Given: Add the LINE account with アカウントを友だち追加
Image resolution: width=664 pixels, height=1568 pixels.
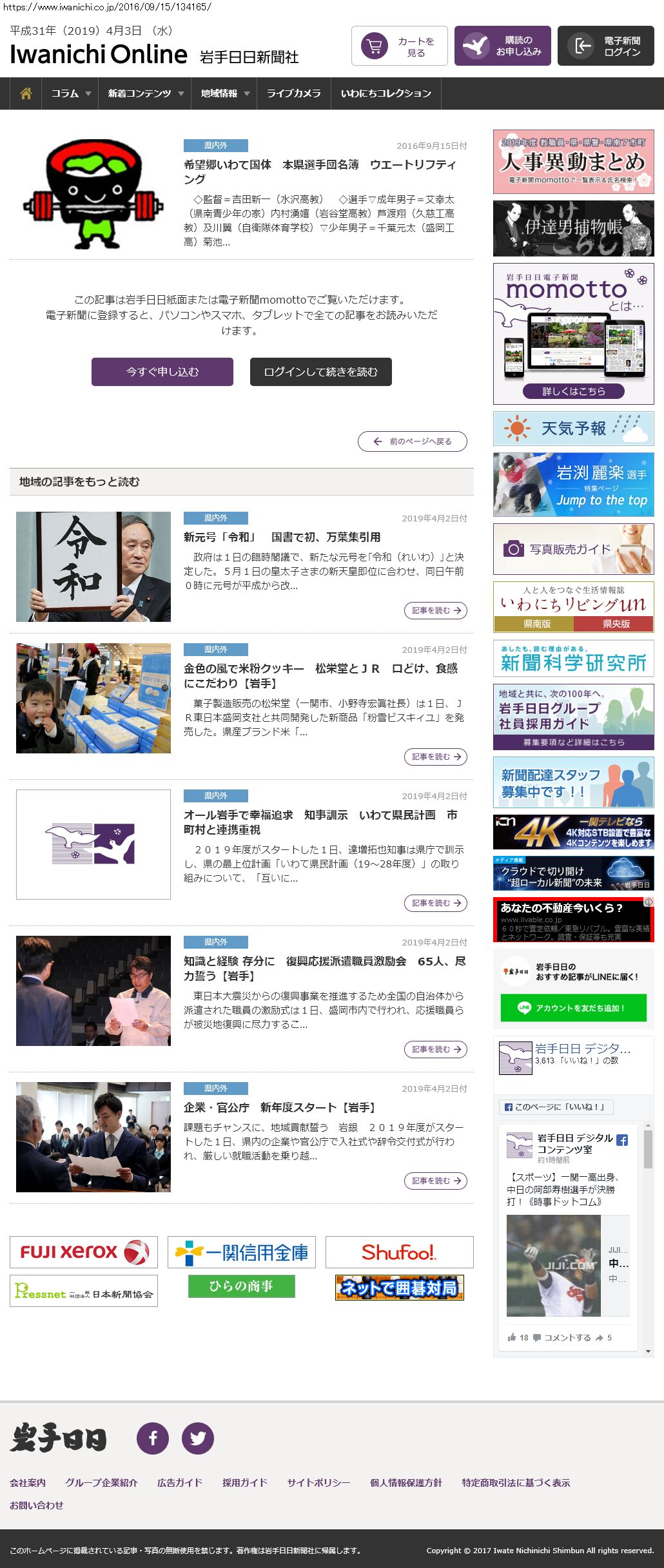Looking at the screenshot, I should click(573, 1008).
